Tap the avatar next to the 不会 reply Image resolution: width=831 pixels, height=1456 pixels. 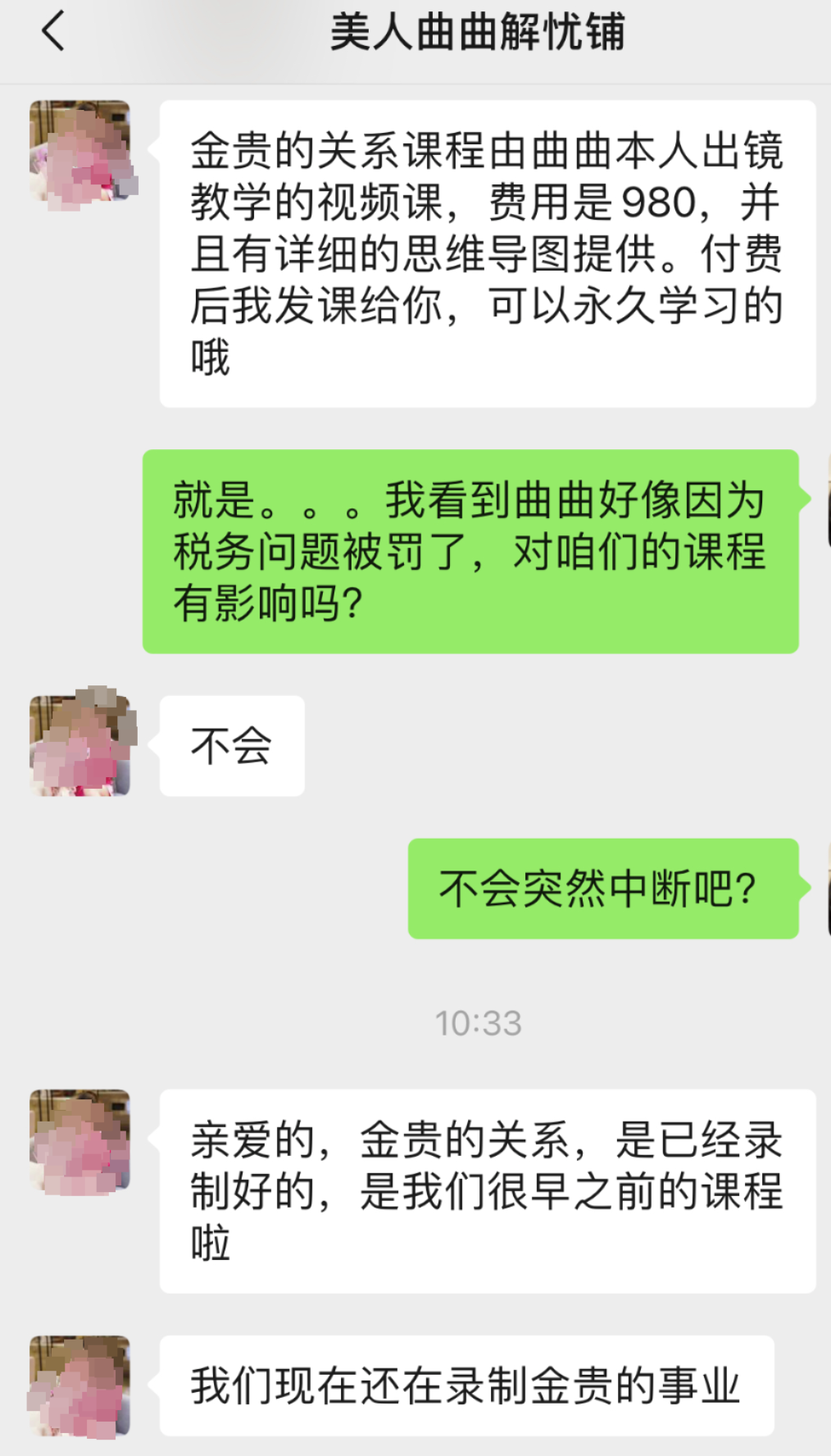point(80,745)
